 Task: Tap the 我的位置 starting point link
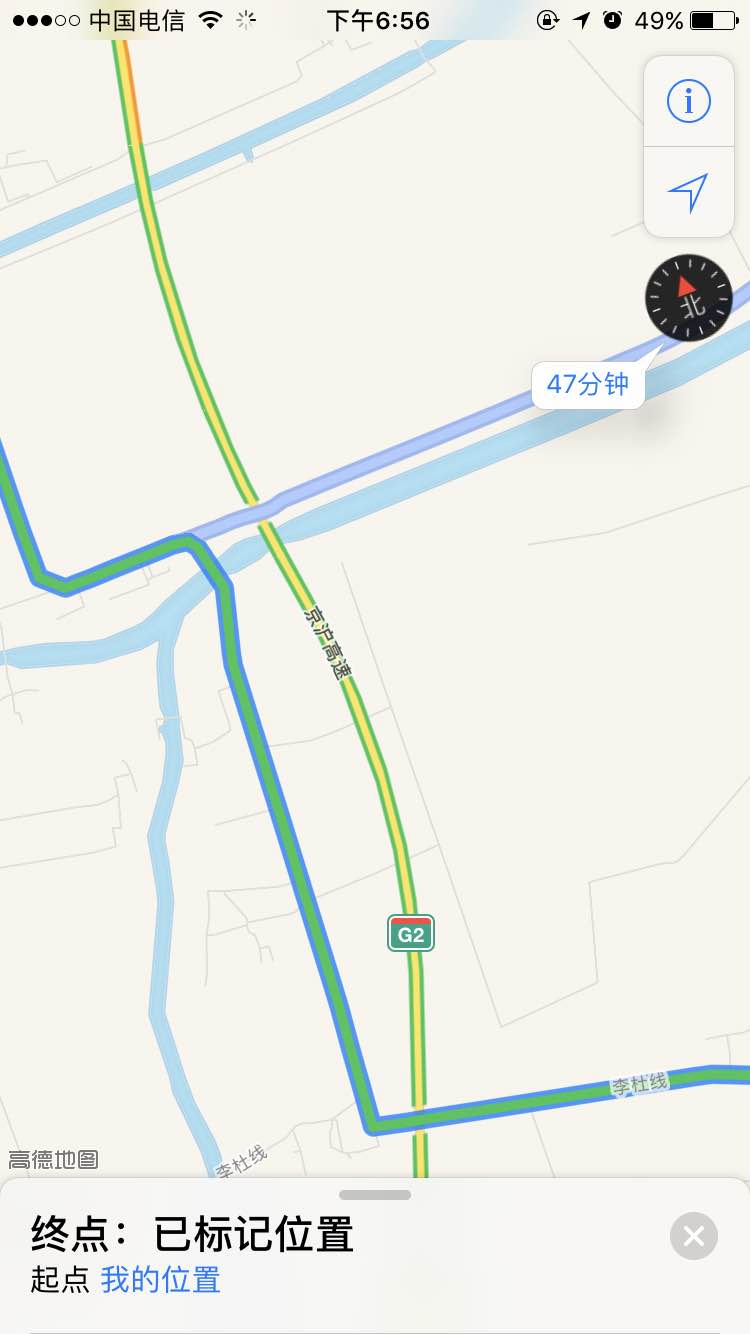point(160,1280)
